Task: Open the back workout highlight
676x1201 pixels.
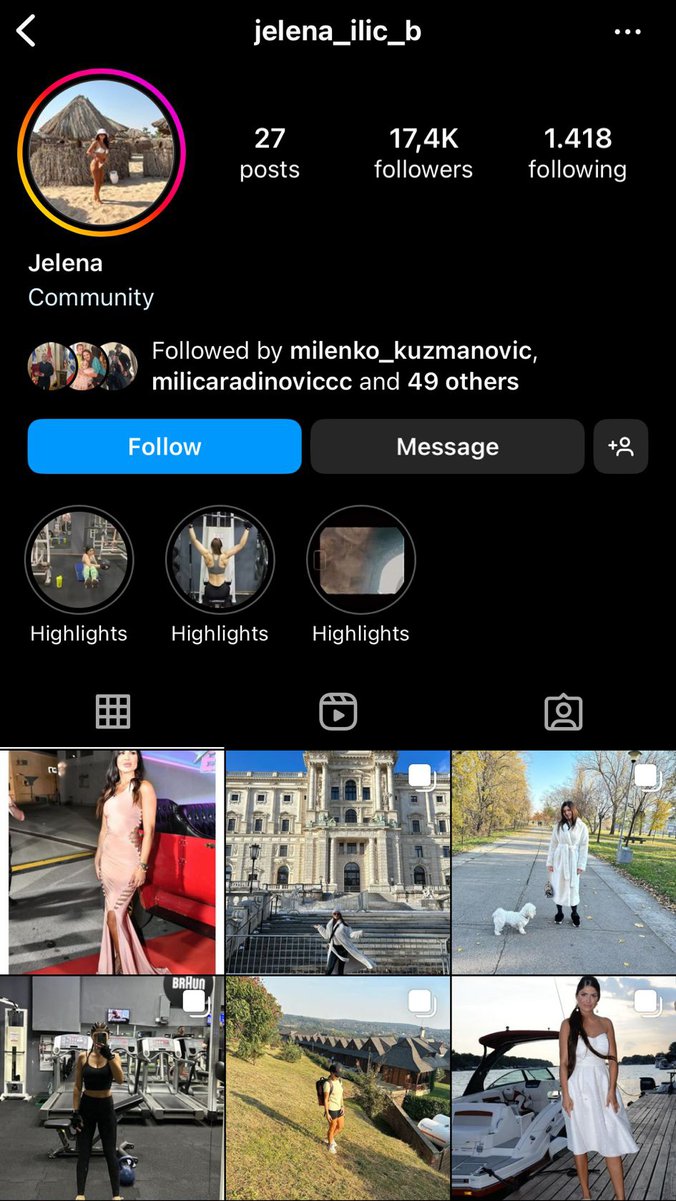Action: point(220,560)
